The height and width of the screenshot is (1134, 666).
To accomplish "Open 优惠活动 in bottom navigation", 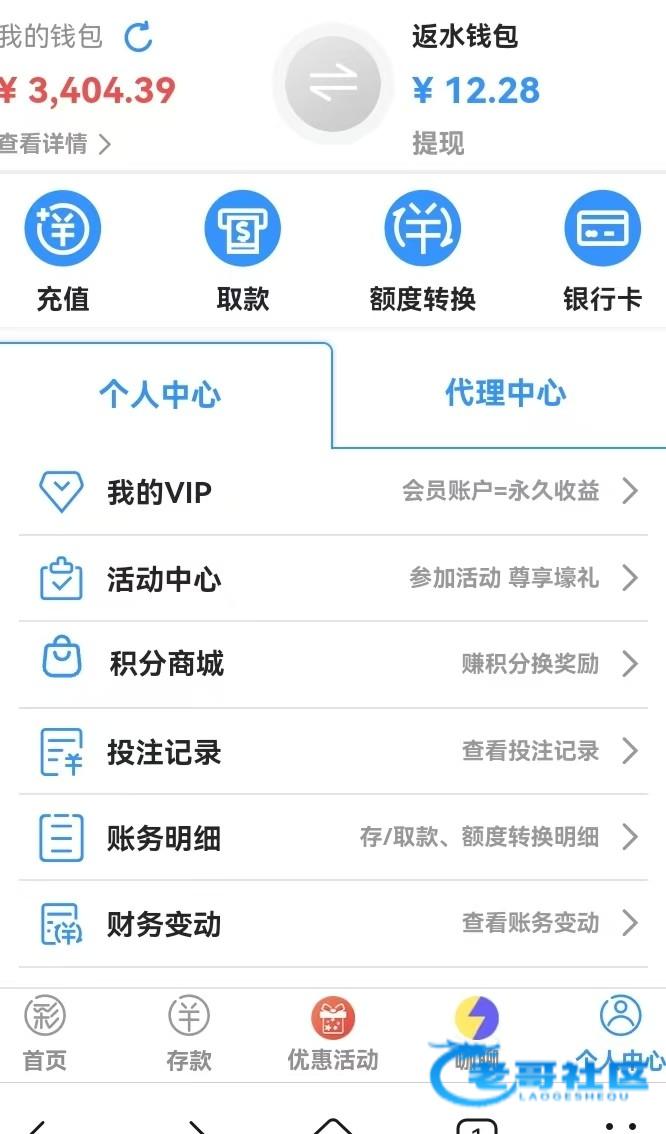I will pyautogui.click(x=333, y=1033).
